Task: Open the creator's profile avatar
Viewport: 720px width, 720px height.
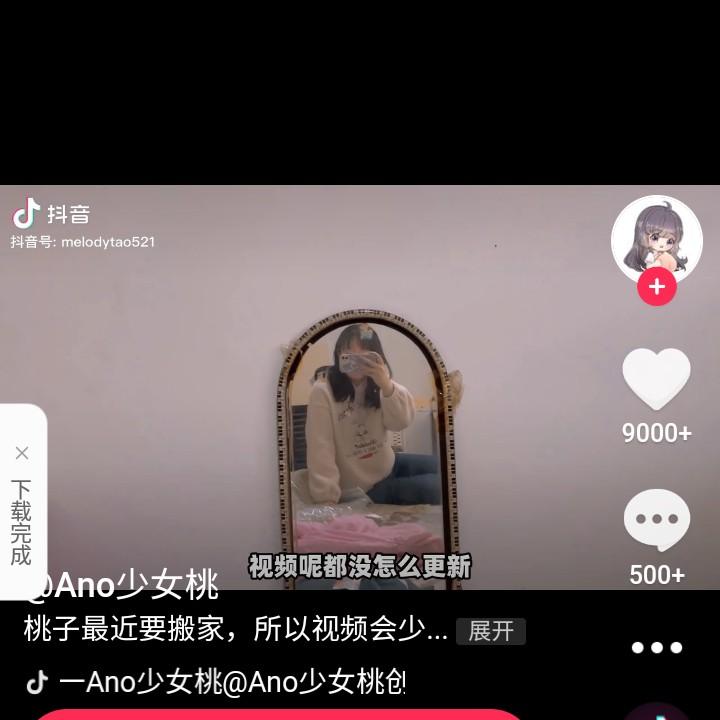Action: pos(656,239)
